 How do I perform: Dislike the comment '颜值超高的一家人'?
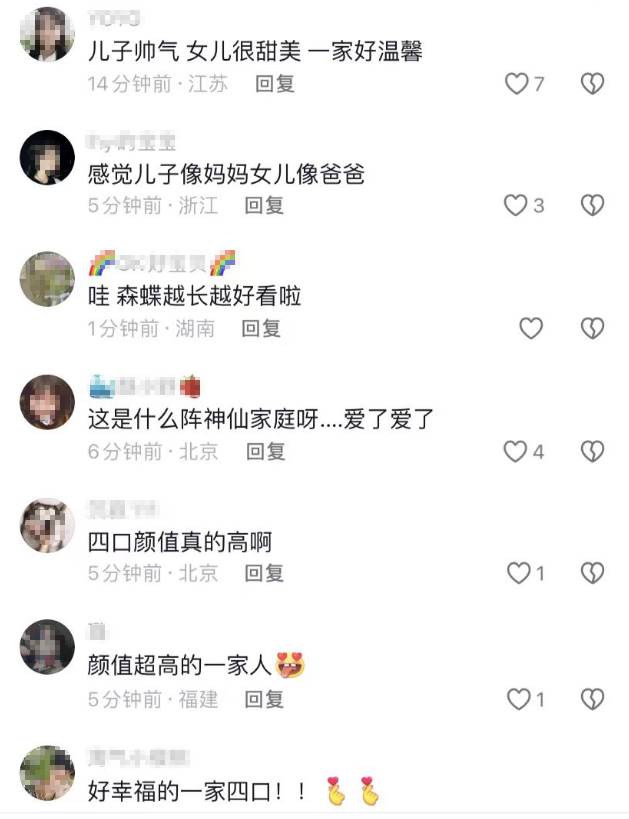(593, 698)
